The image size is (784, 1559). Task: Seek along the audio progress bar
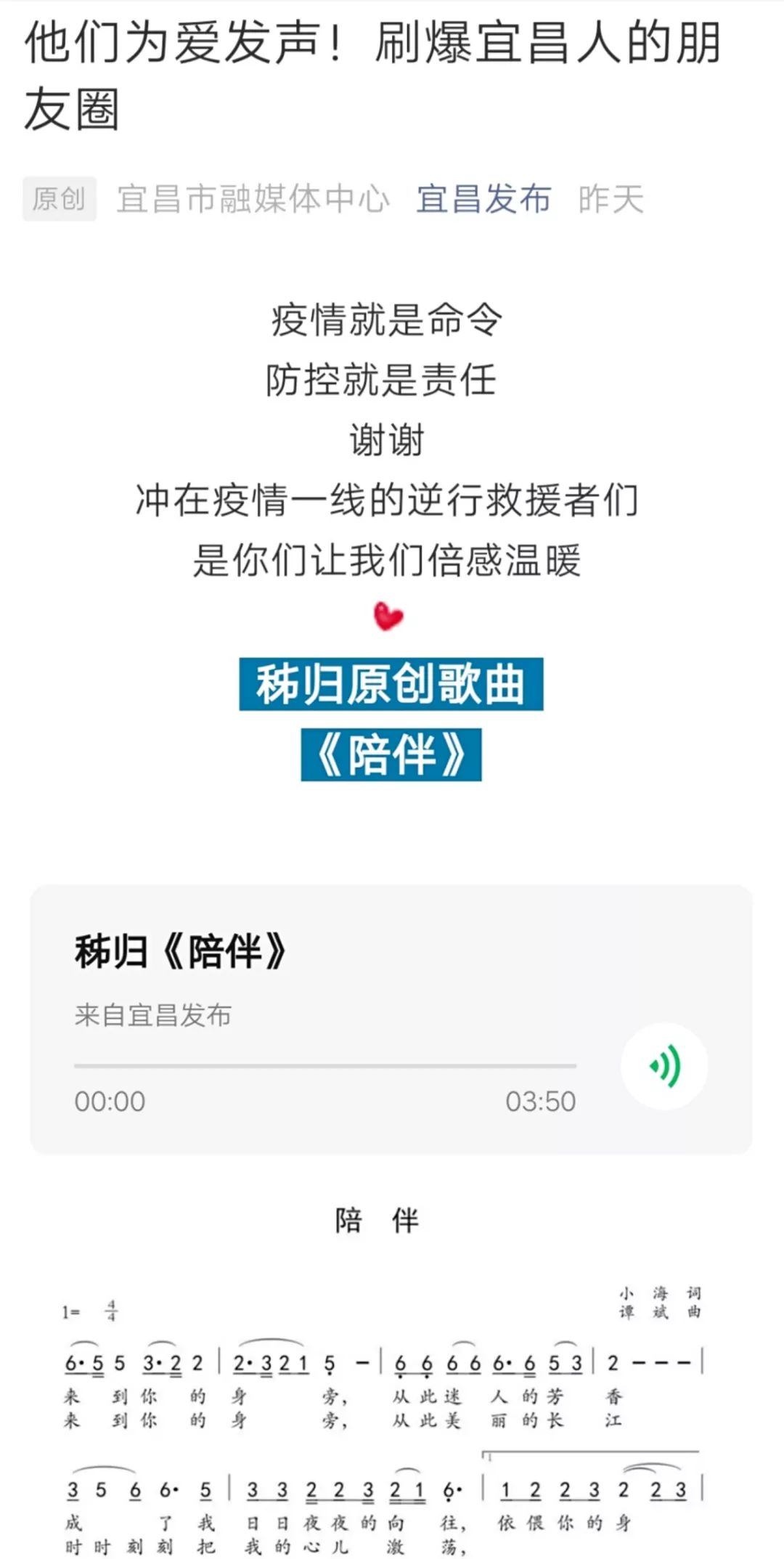pyautogui.click(x=325, y=1065)
